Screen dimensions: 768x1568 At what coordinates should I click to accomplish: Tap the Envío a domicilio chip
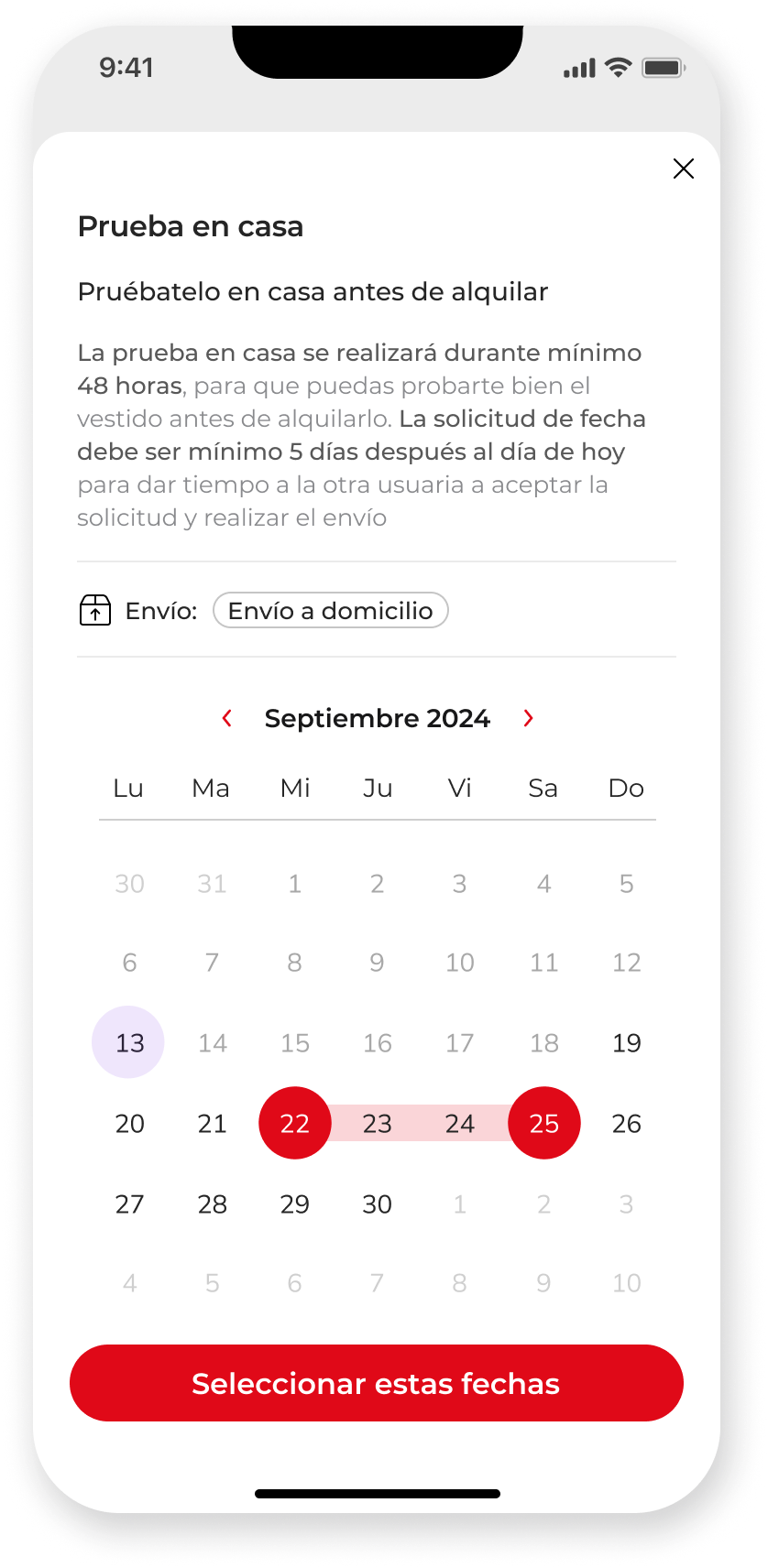tap(331, 610)
